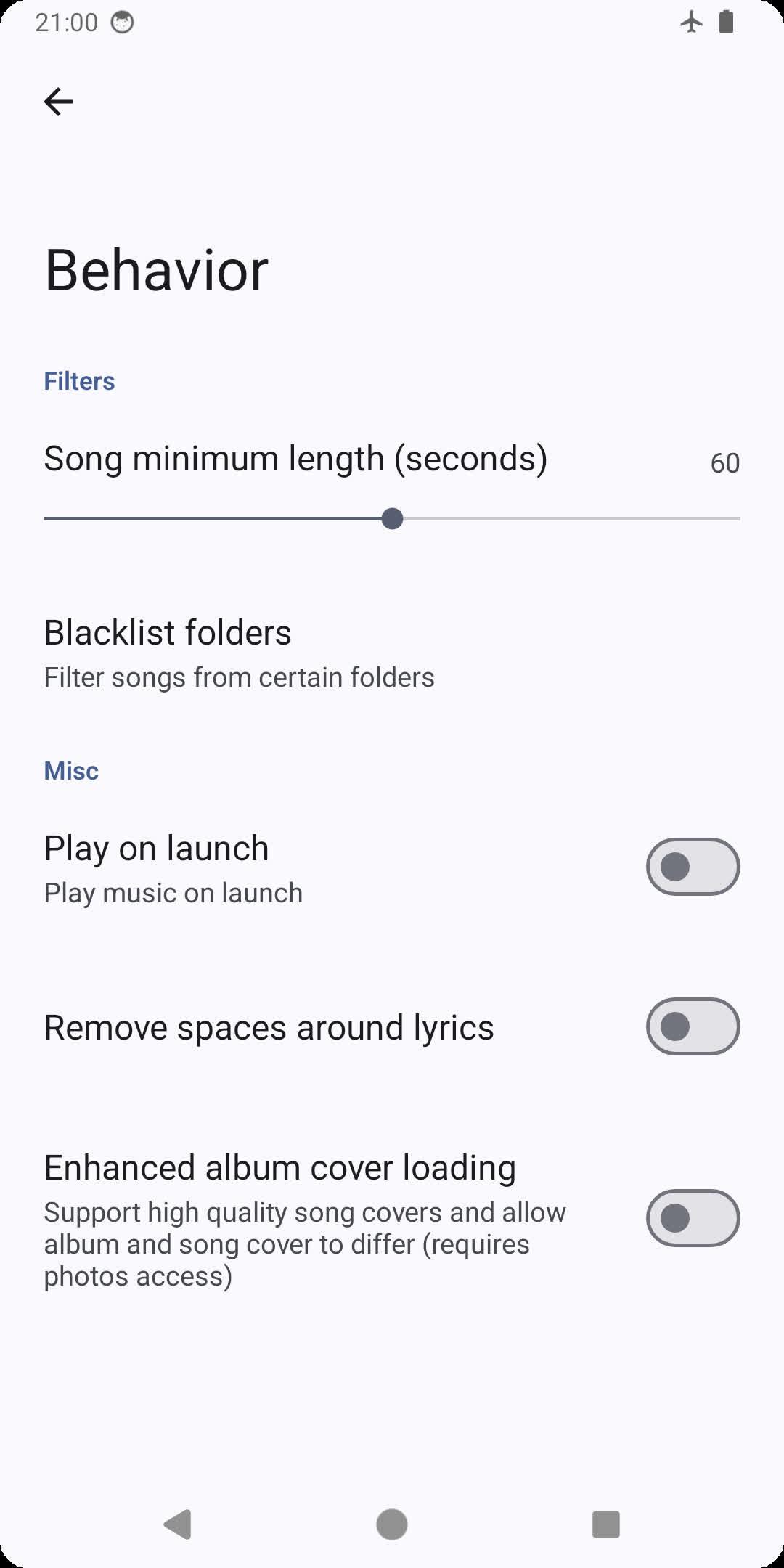Enable the Play on launch switch

[693, 867]
